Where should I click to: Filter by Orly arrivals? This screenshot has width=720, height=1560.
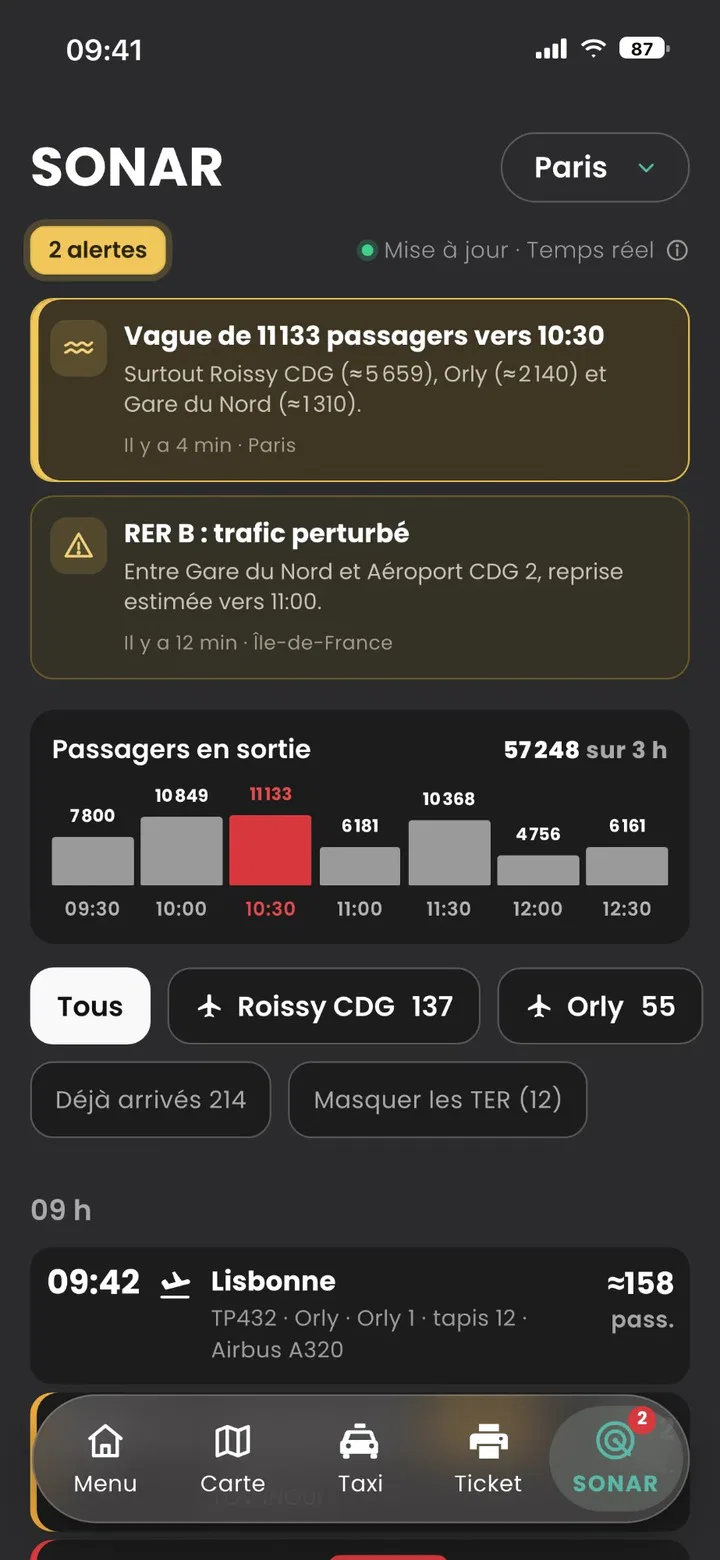(x=600, y=1006)
